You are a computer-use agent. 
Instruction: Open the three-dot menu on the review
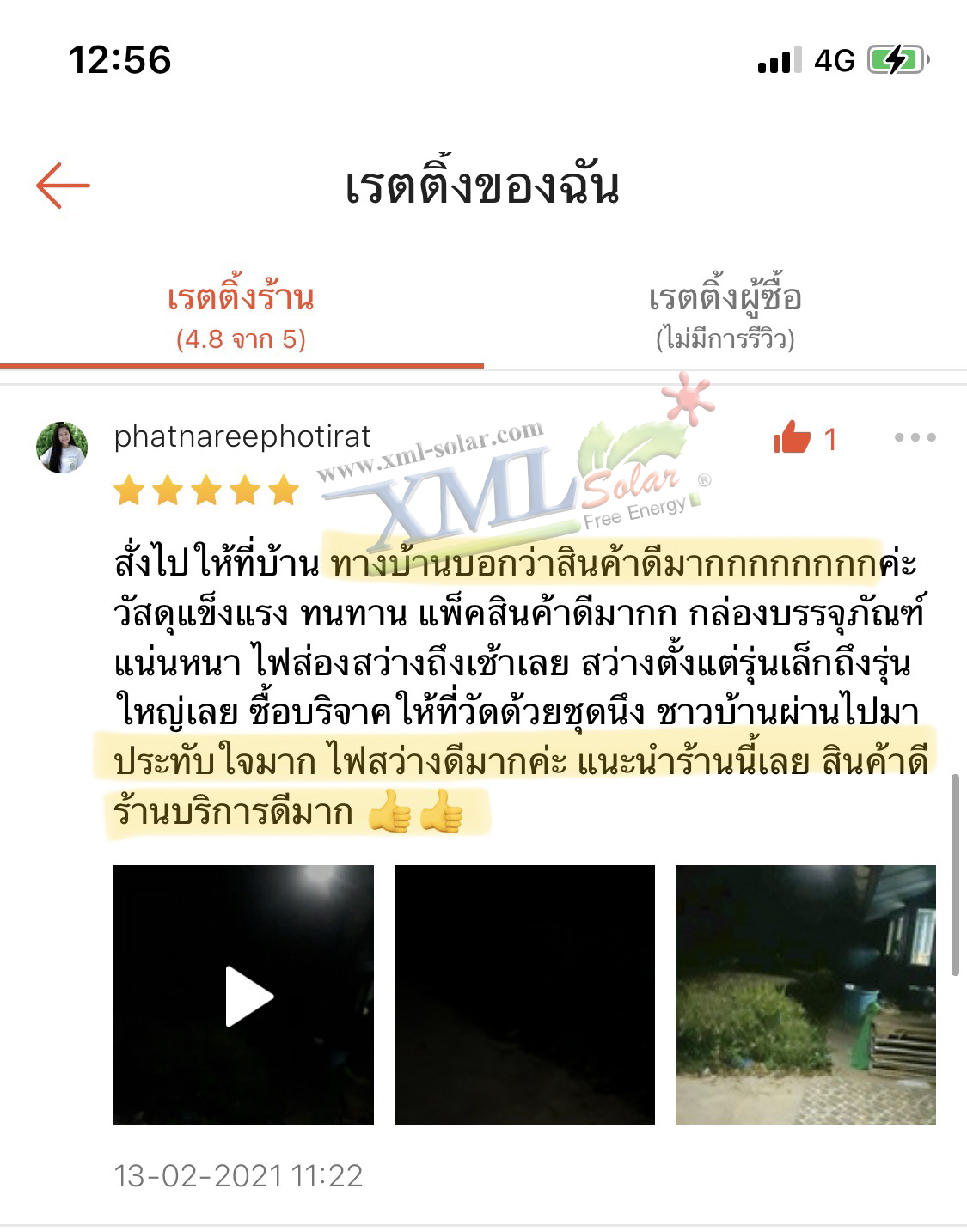[x=915, y=437]
